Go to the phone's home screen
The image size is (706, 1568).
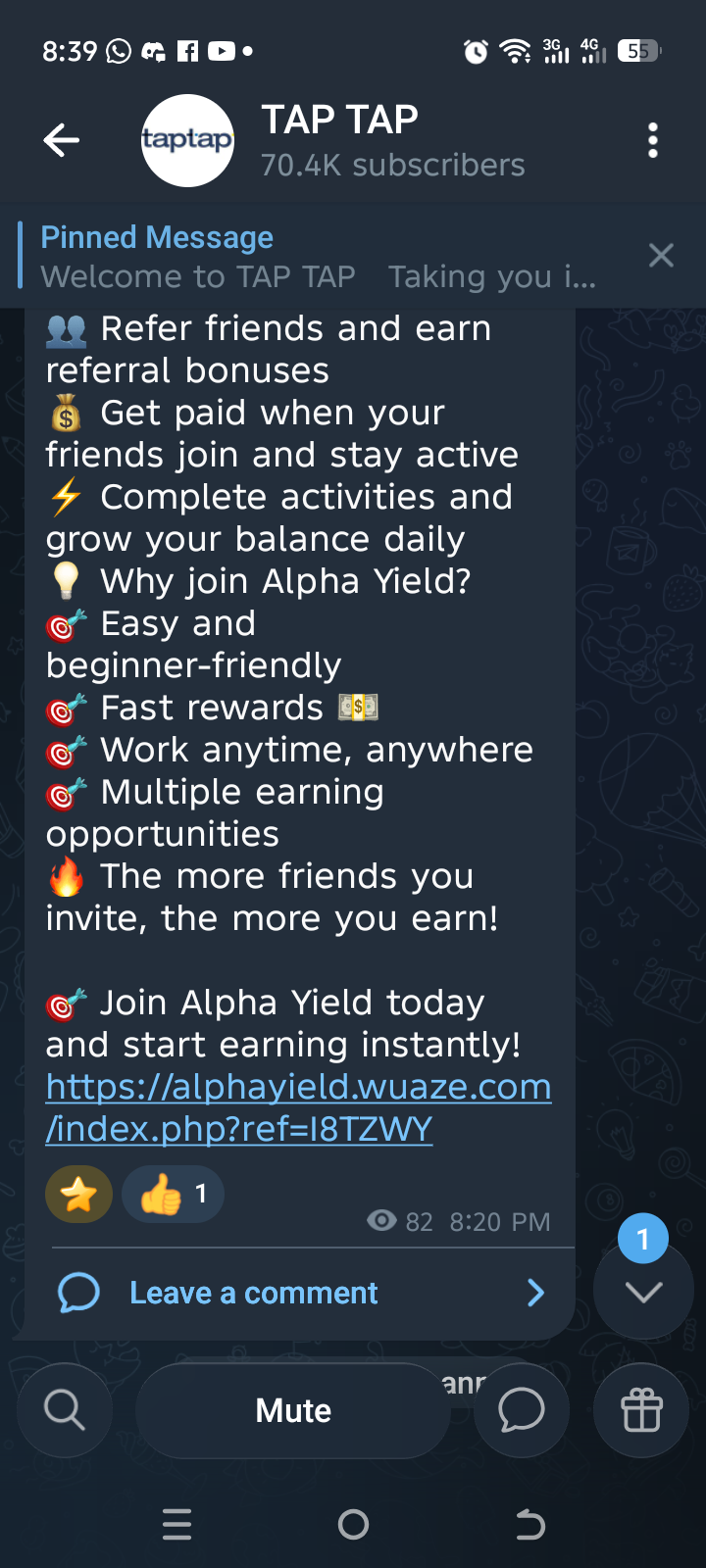[353, 1524]
